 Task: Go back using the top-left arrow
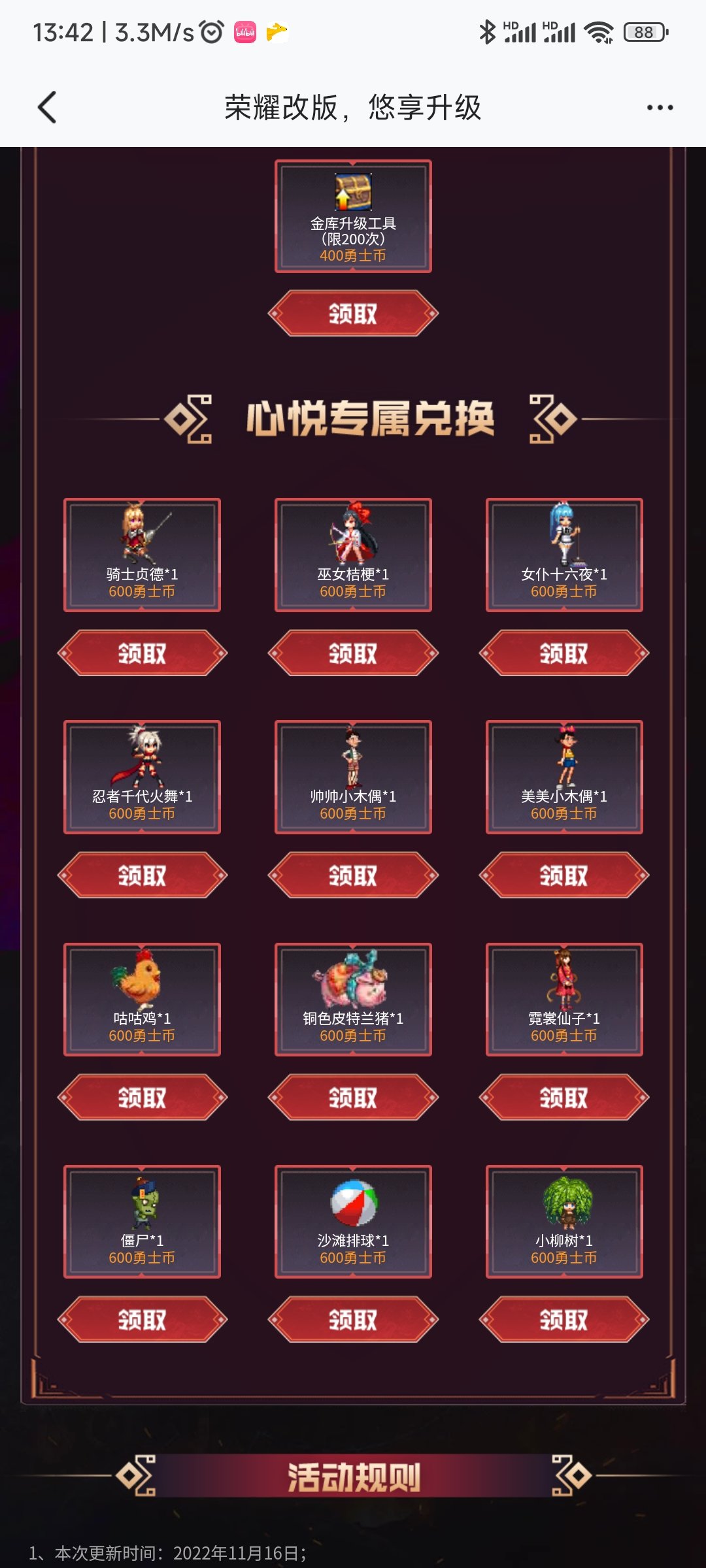pyautogui.click(x=47, y=107)
